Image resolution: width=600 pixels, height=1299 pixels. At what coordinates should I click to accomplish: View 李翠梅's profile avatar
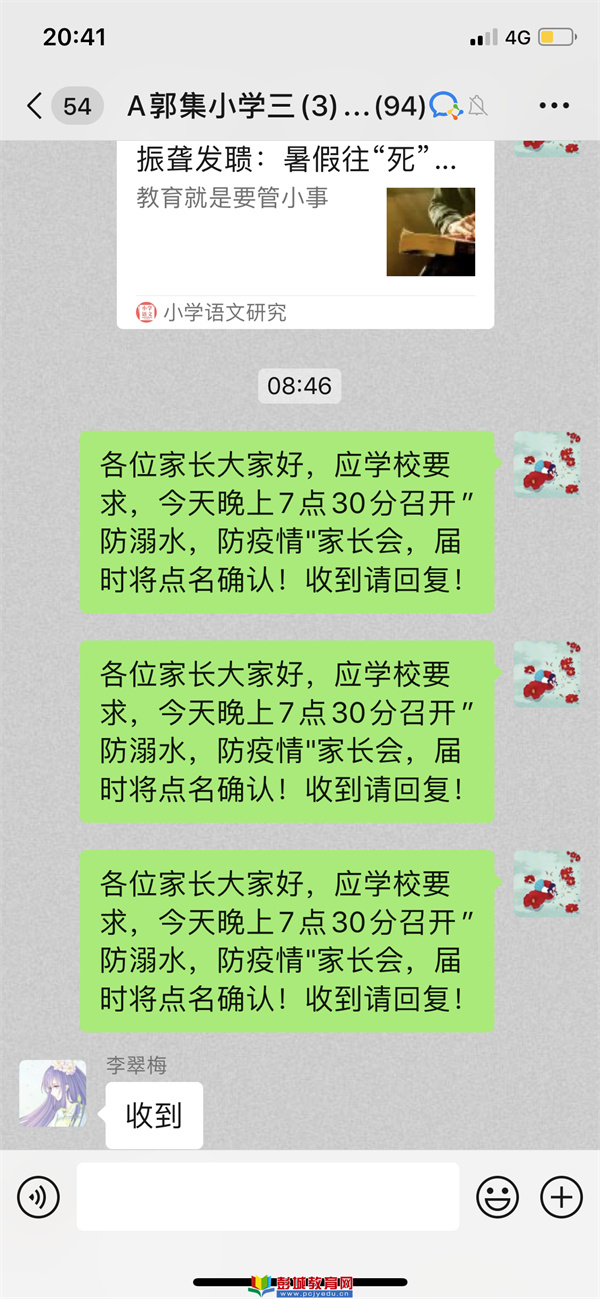(x=53, y=1093)
